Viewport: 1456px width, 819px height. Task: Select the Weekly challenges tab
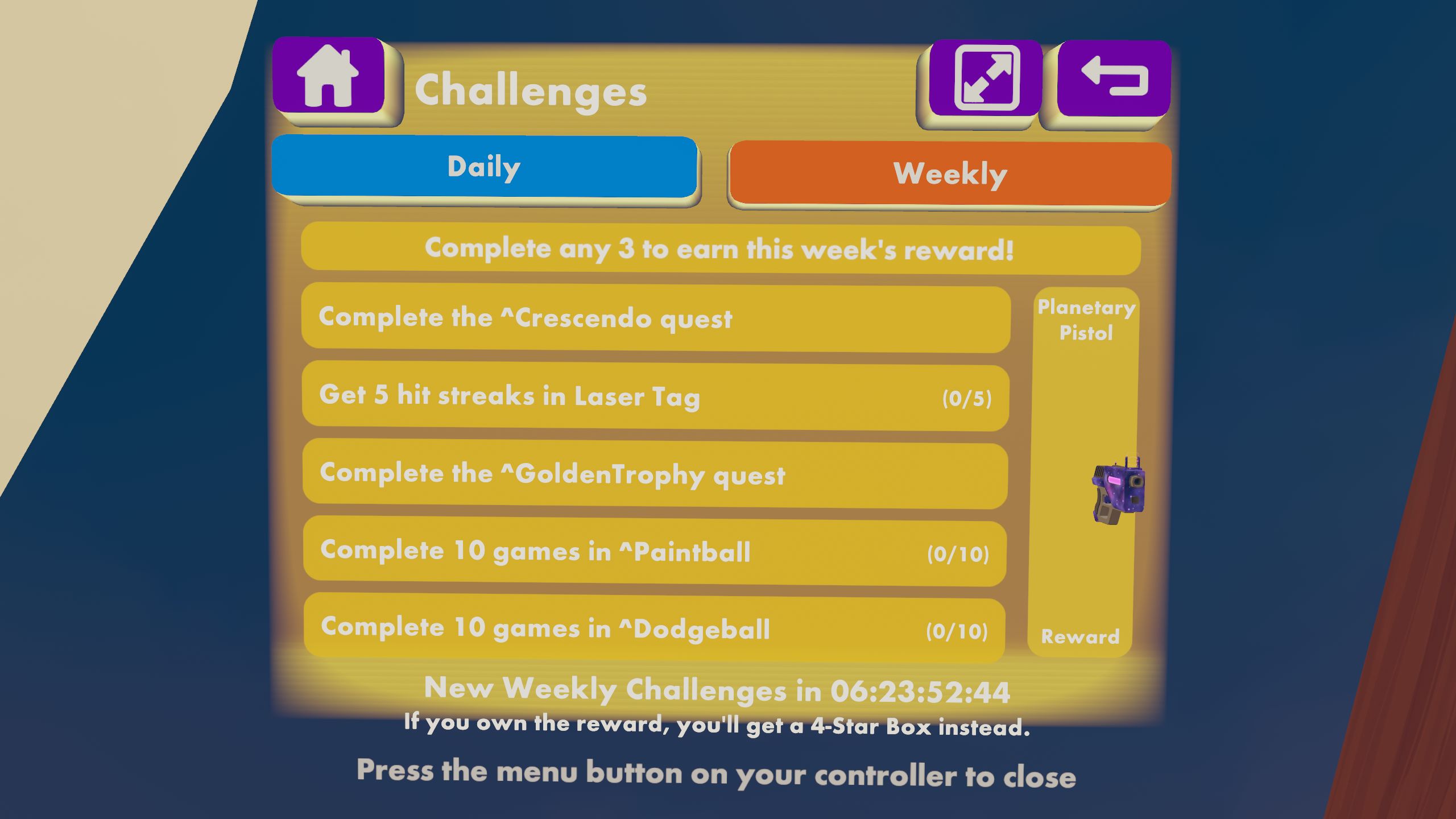950,174
